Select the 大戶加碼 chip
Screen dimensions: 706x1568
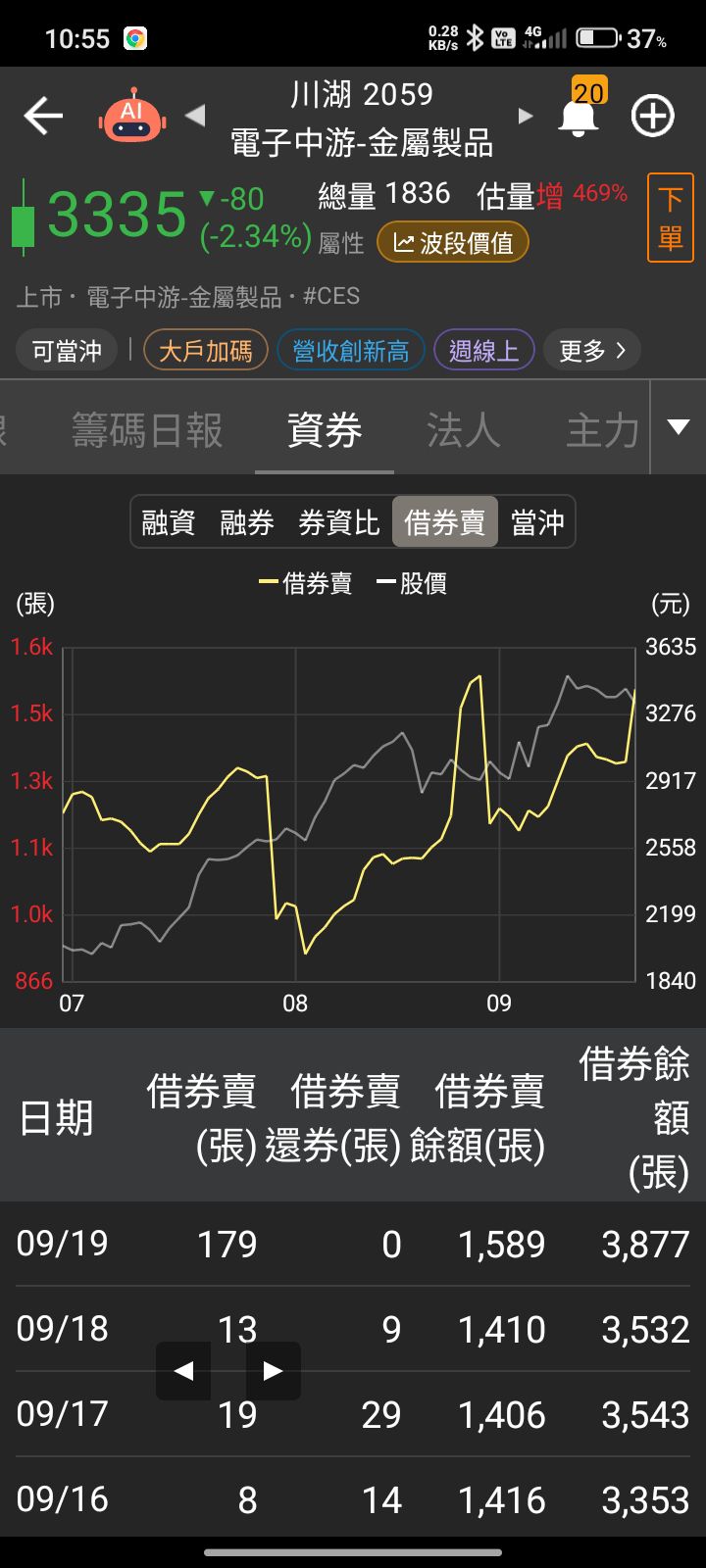click(206, 351)
